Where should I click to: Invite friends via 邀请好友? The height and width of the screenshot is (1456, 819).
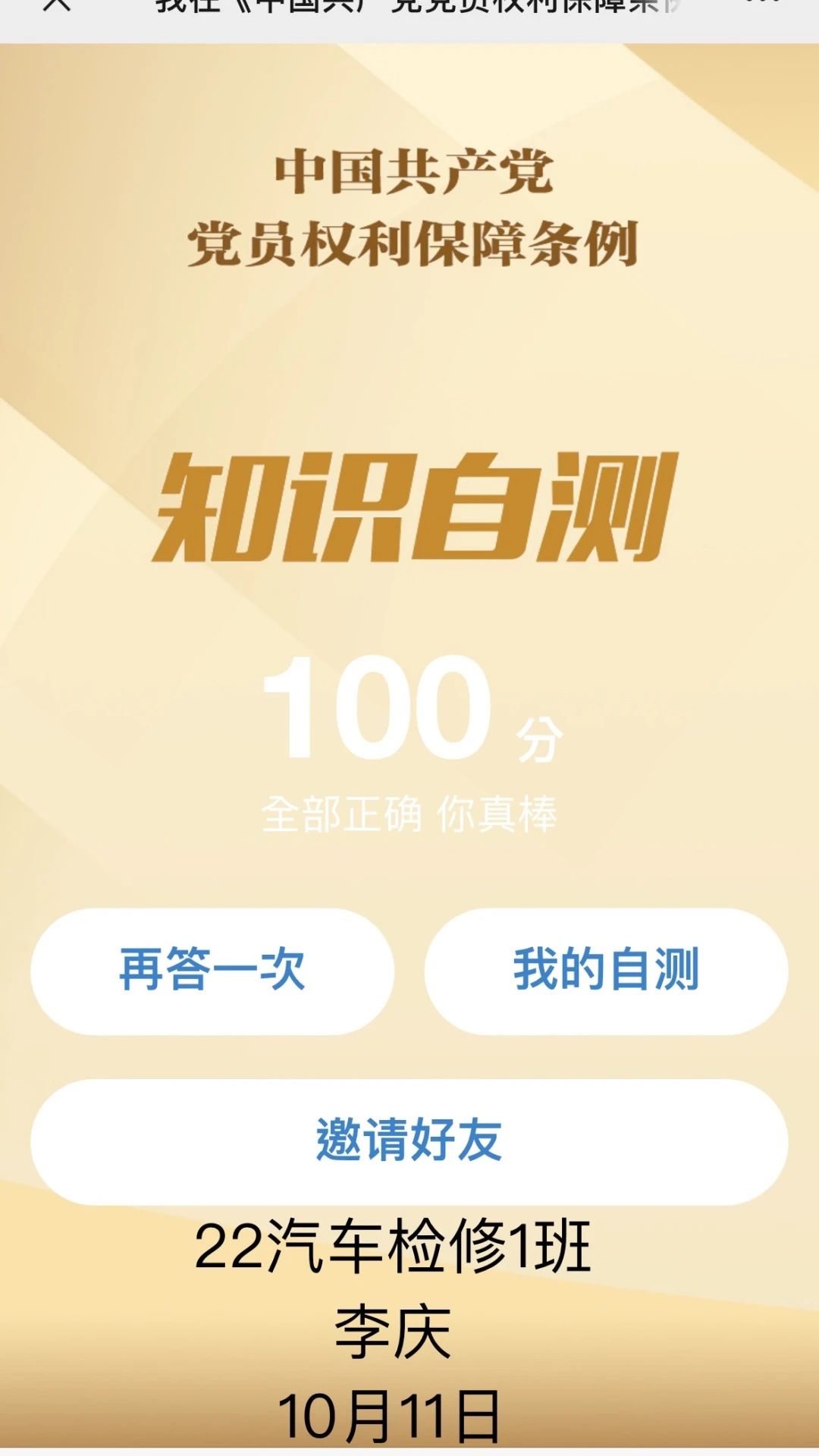click(409, 1141)
